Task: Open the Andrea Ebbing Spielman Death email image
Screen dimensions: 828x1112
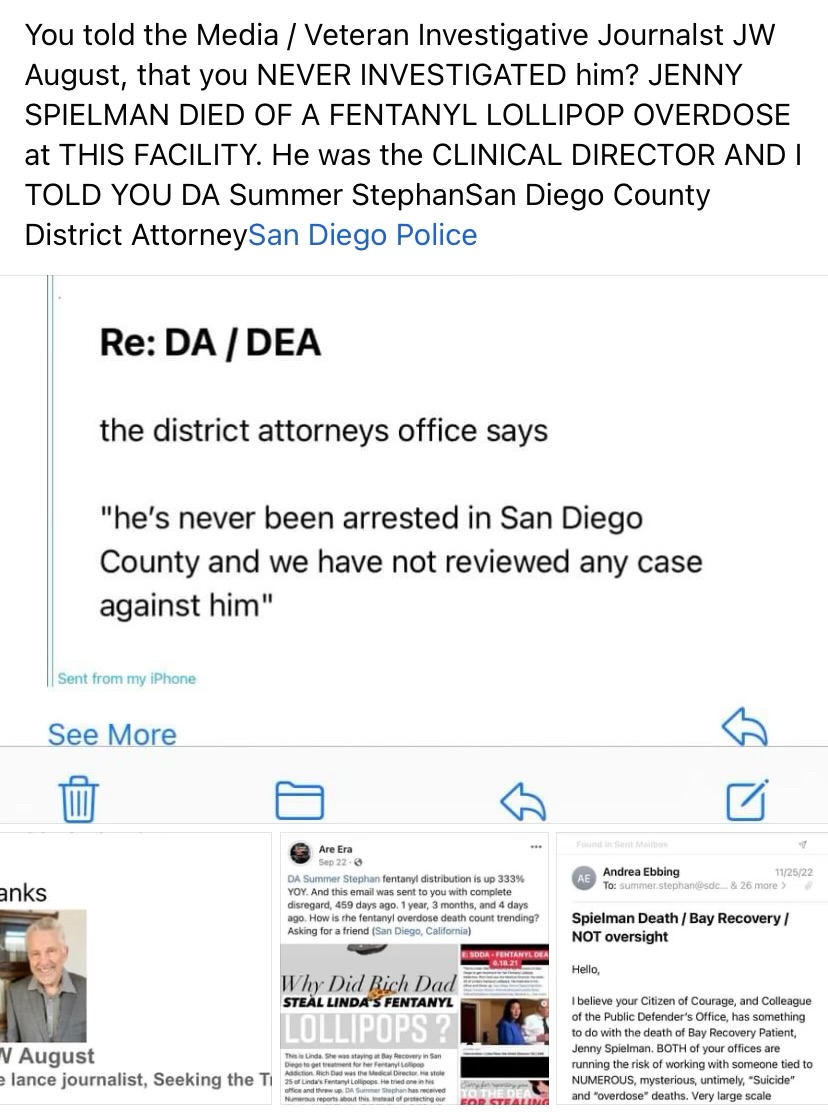Action: pyautogui.click(x=692, y=969)
